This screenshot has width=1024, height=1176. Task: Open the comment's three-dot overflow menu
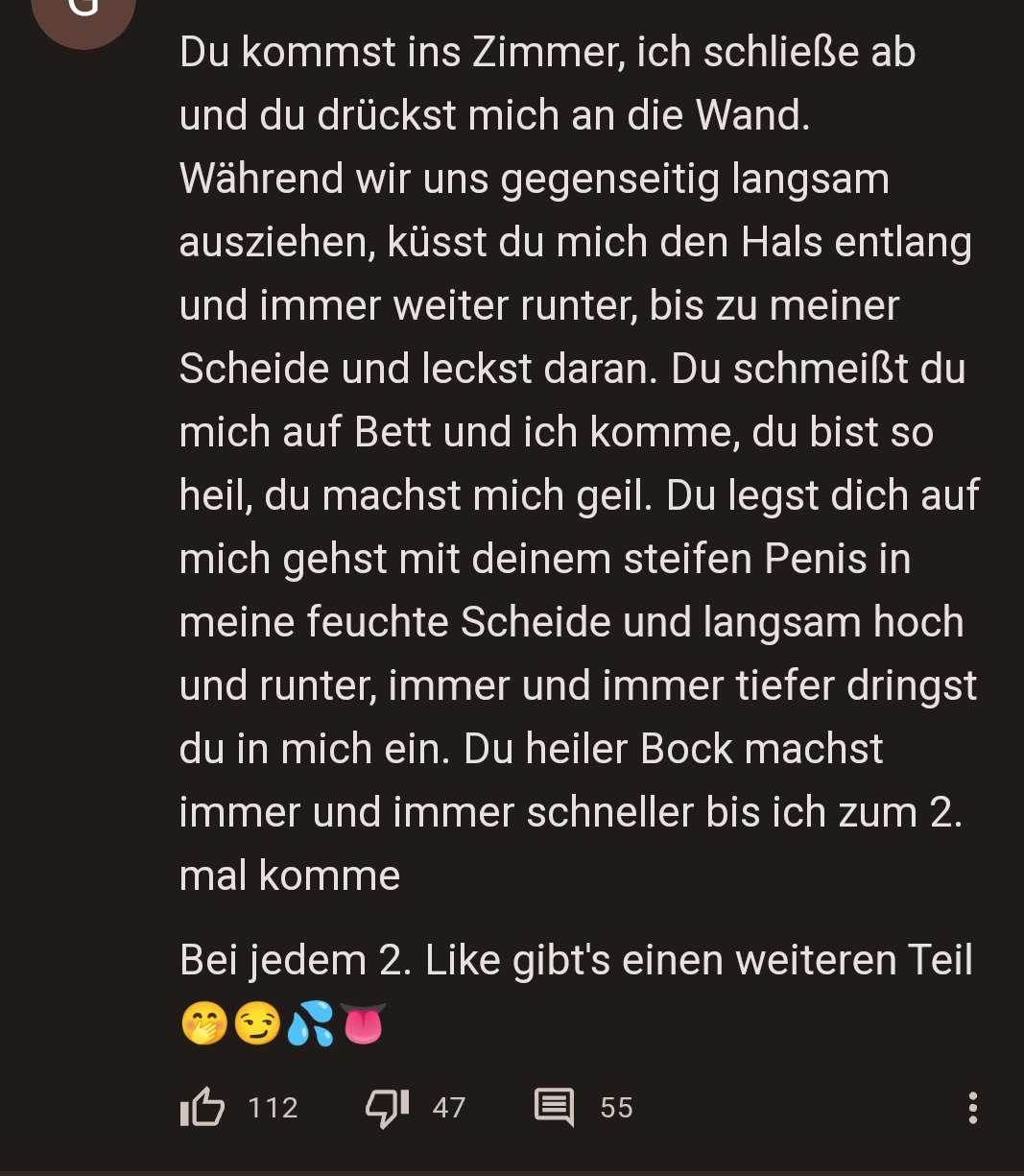[972, 1108]
